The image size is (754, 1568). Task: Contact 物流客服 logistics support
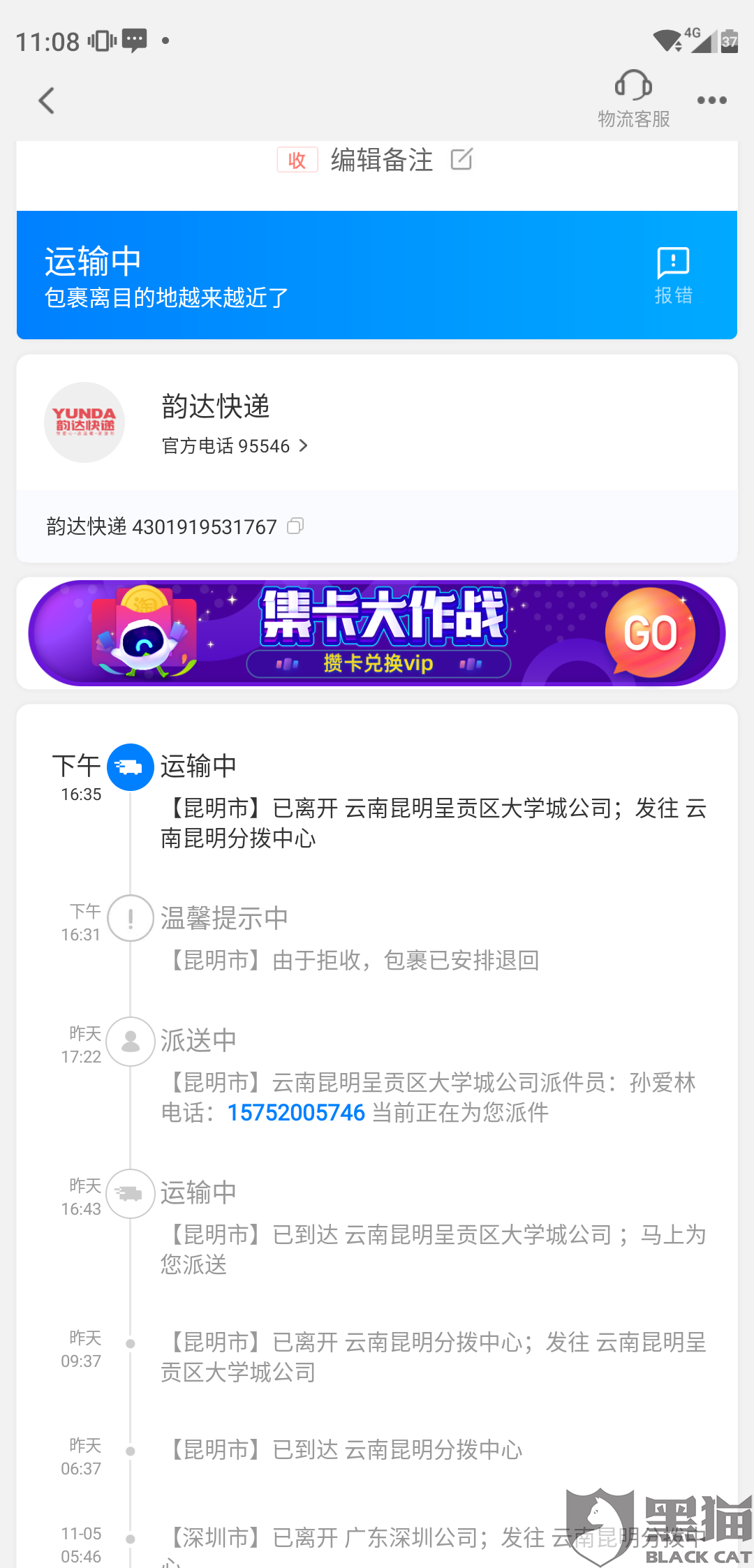pyautogui.click(x=633, y=98)
